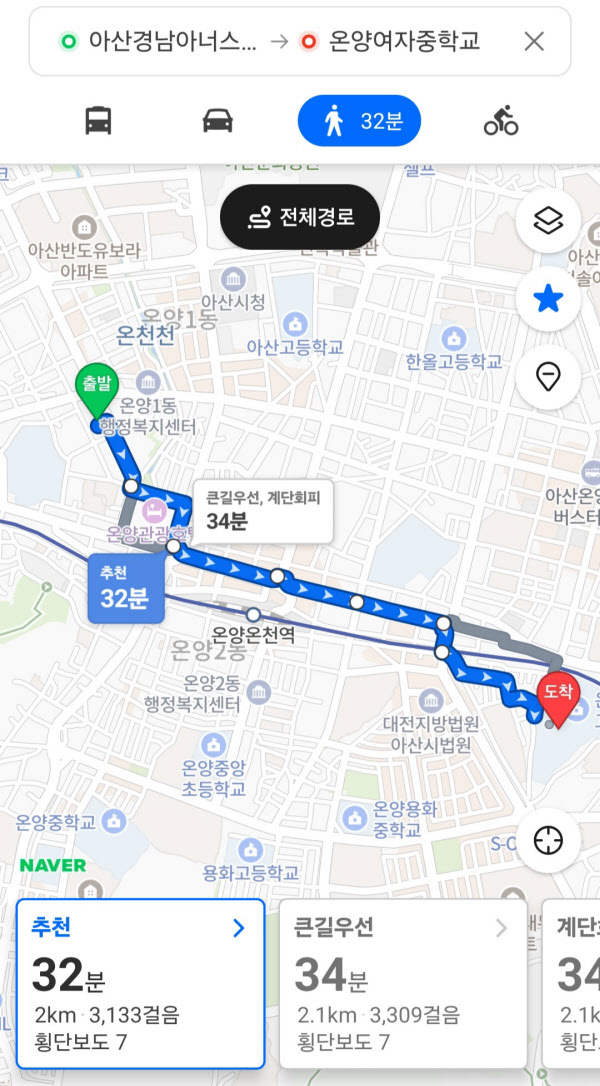Image resolution: width=600 pixels, height=1086 pixels.
Task: Tap the location pin map button
Action: click(x=548, y=376)
